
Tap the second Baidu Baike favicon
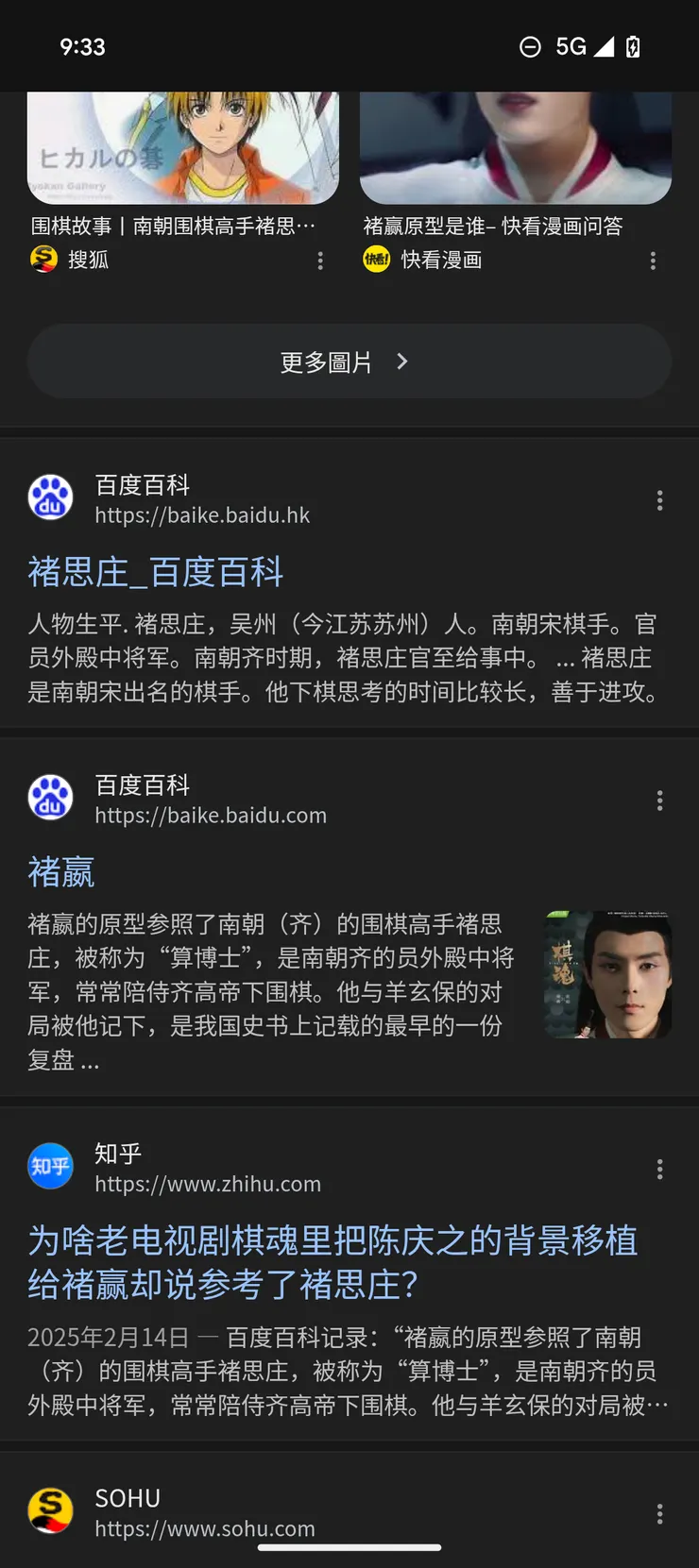pos(50,798)
